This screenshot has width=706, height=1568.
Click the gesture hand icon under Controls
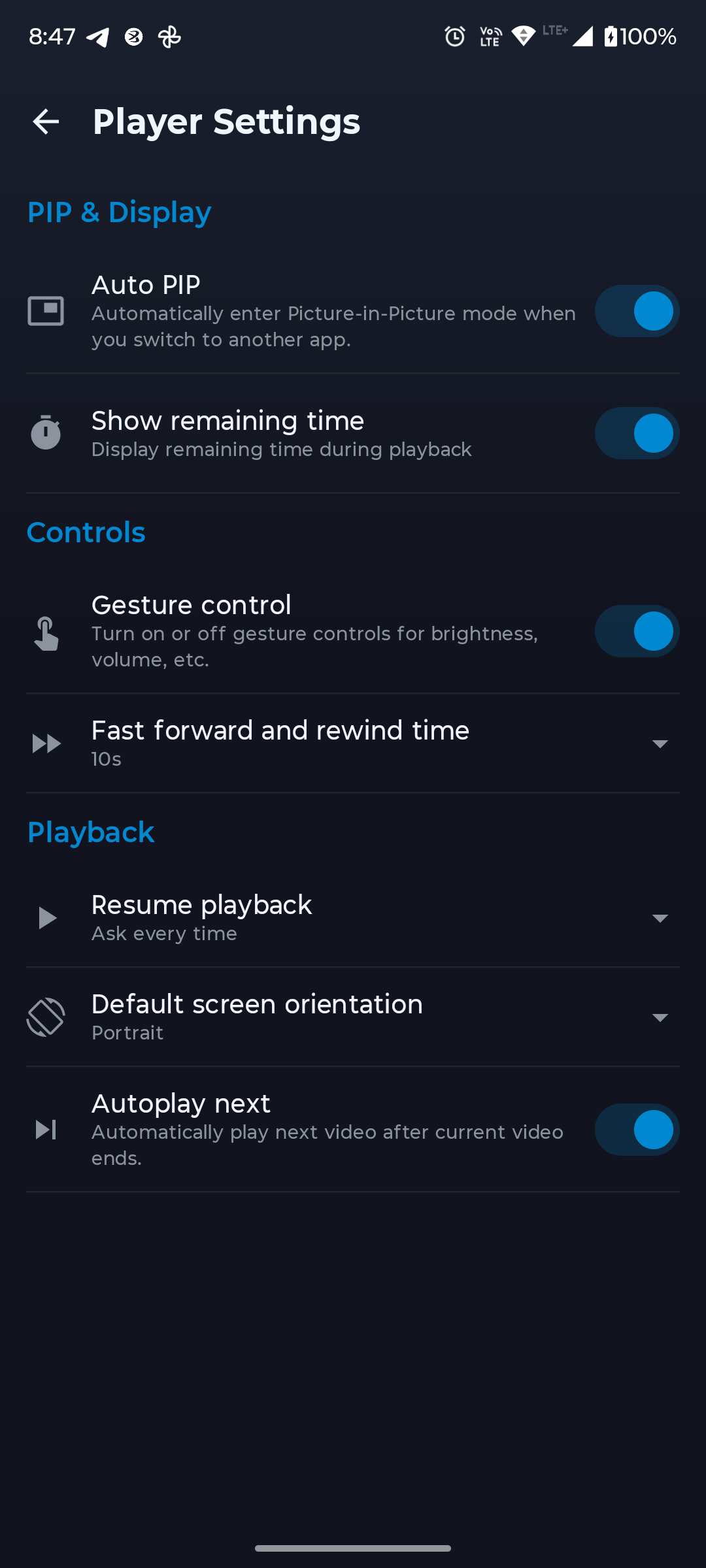click(x=46, y=631)
